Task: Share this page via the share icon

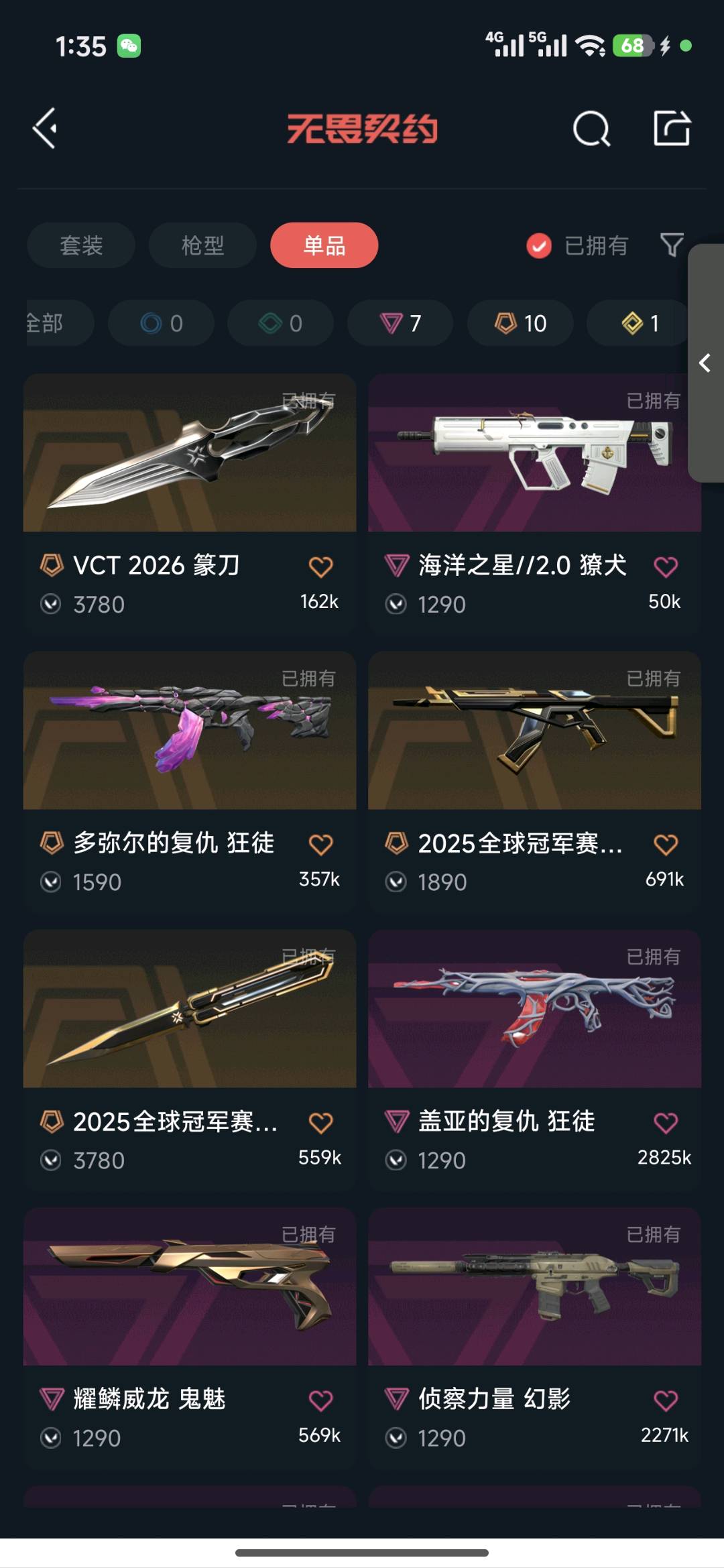Action: click(x=672, y=128)
